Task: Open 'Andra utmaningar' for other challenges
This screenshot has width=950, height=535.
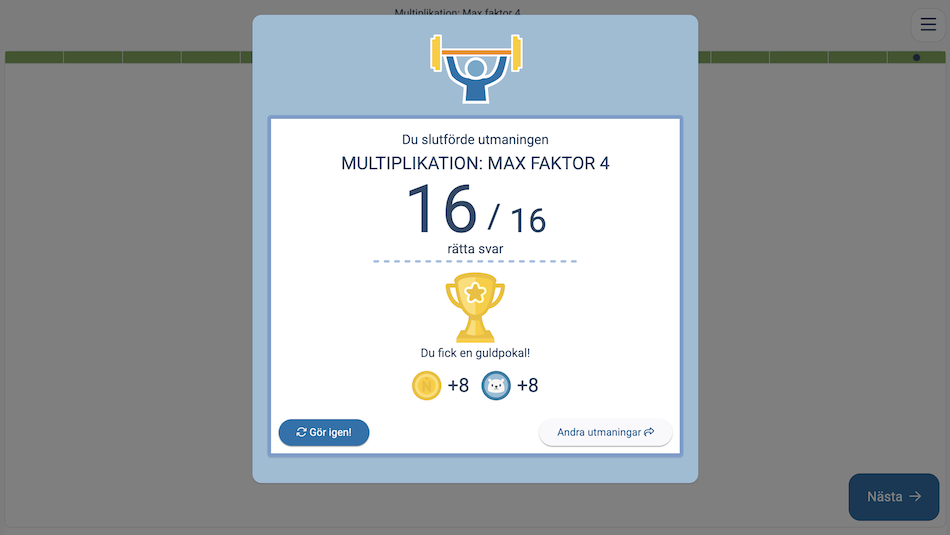Action: (605, 432)
